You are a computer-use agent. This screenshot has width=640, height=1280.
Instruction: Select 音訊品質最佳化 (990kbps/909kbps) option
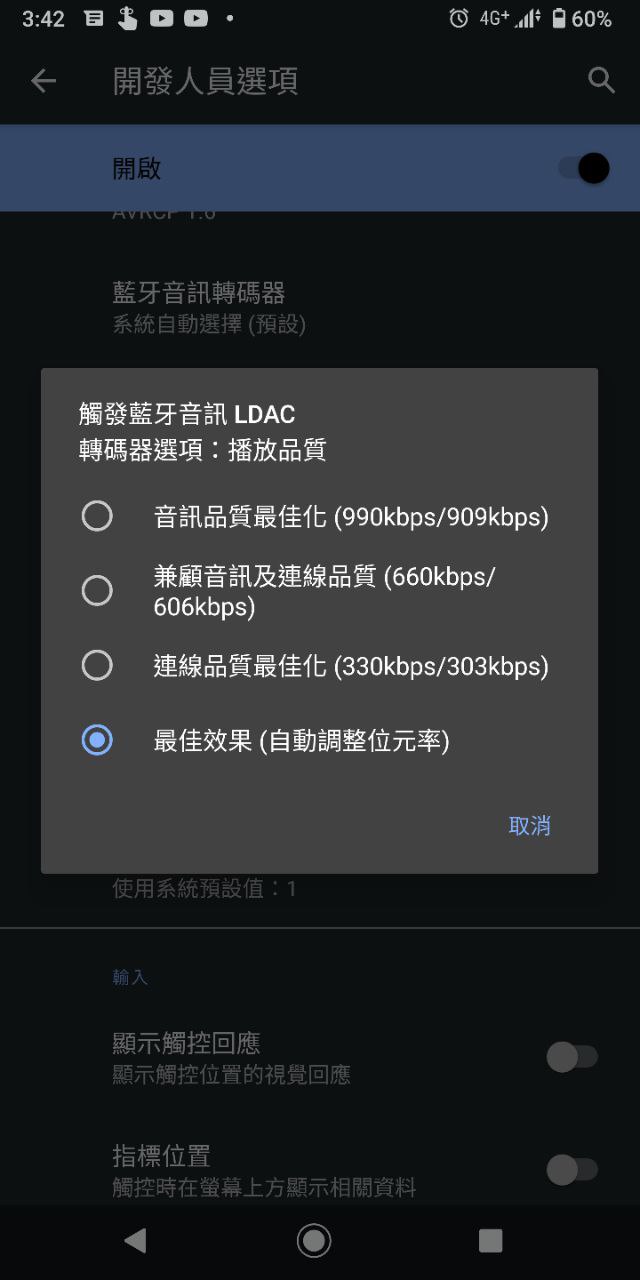(319, 517)
